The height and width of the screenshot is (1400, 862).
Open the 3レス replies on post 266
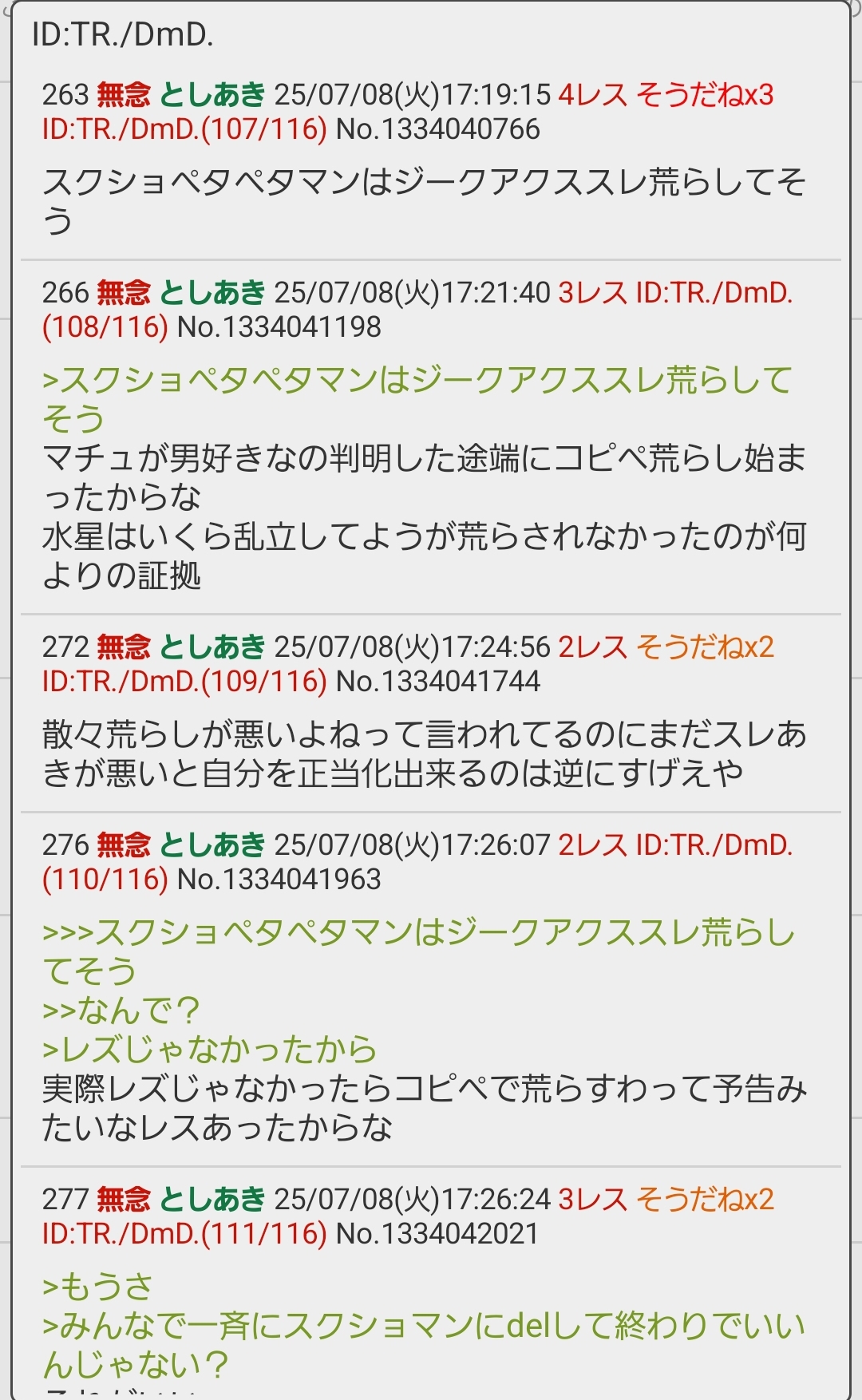(x=592, y=293)
